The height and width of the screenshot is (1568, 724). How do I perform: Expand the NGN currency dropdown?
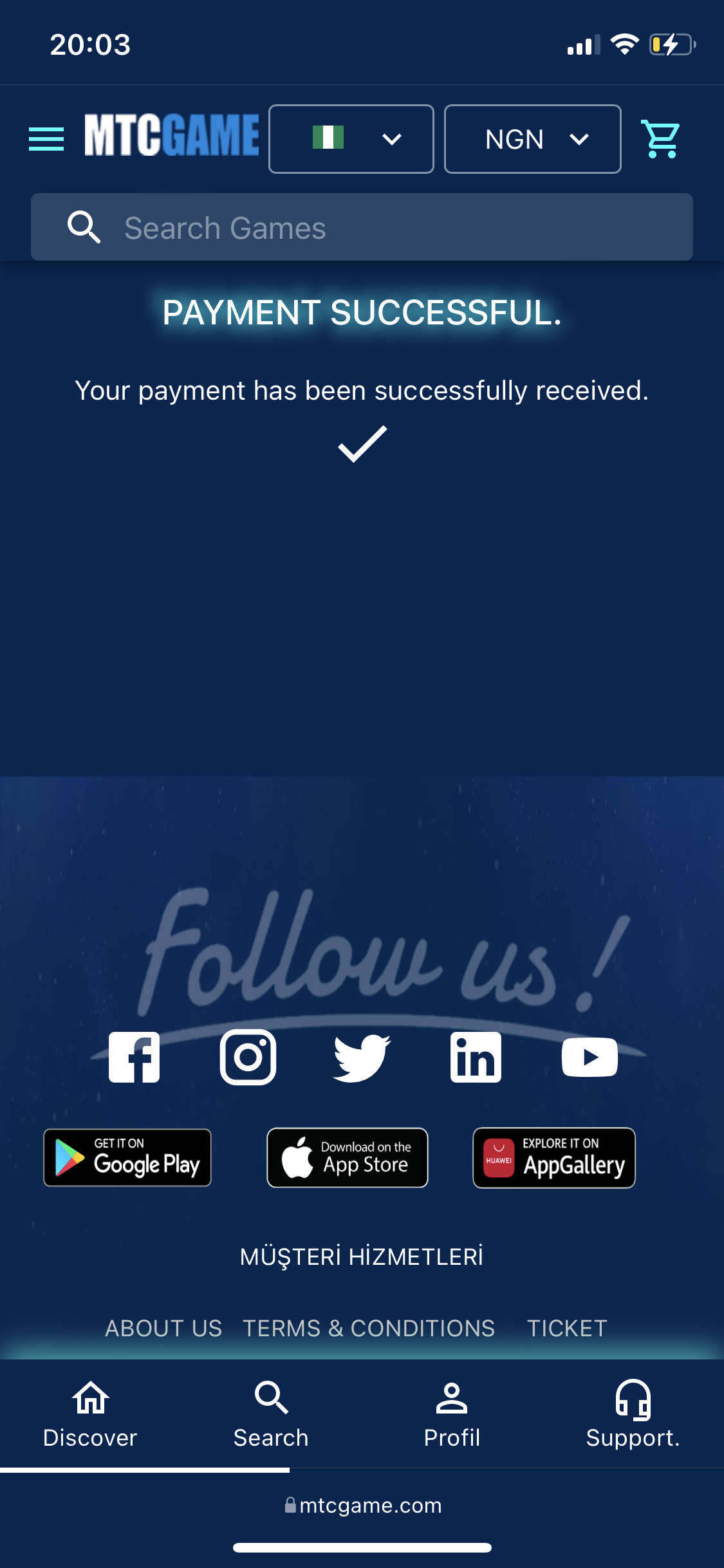532,139
